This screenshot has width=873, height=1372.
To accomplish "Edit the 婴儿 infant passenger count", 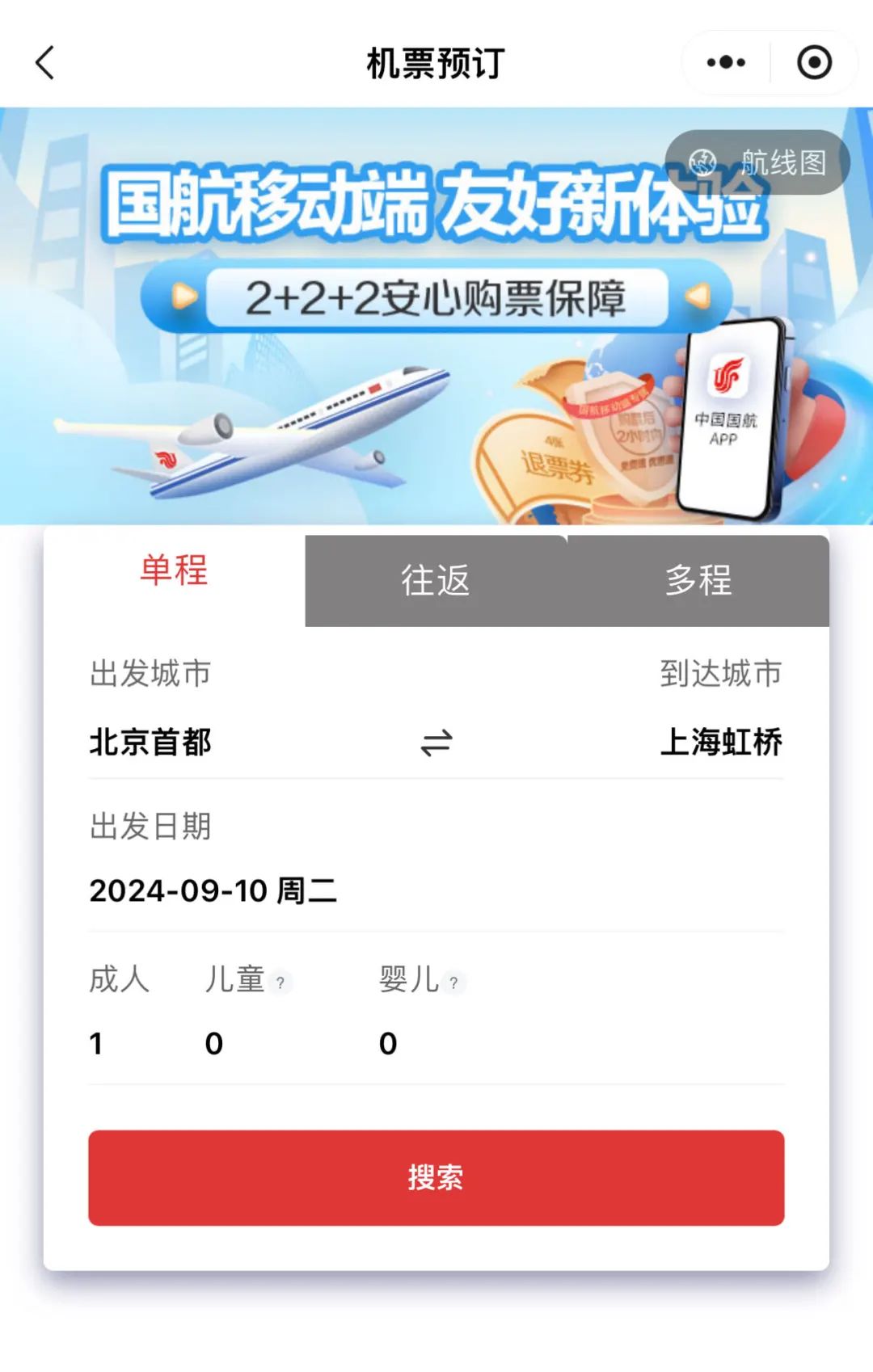I will (388, 1043).
